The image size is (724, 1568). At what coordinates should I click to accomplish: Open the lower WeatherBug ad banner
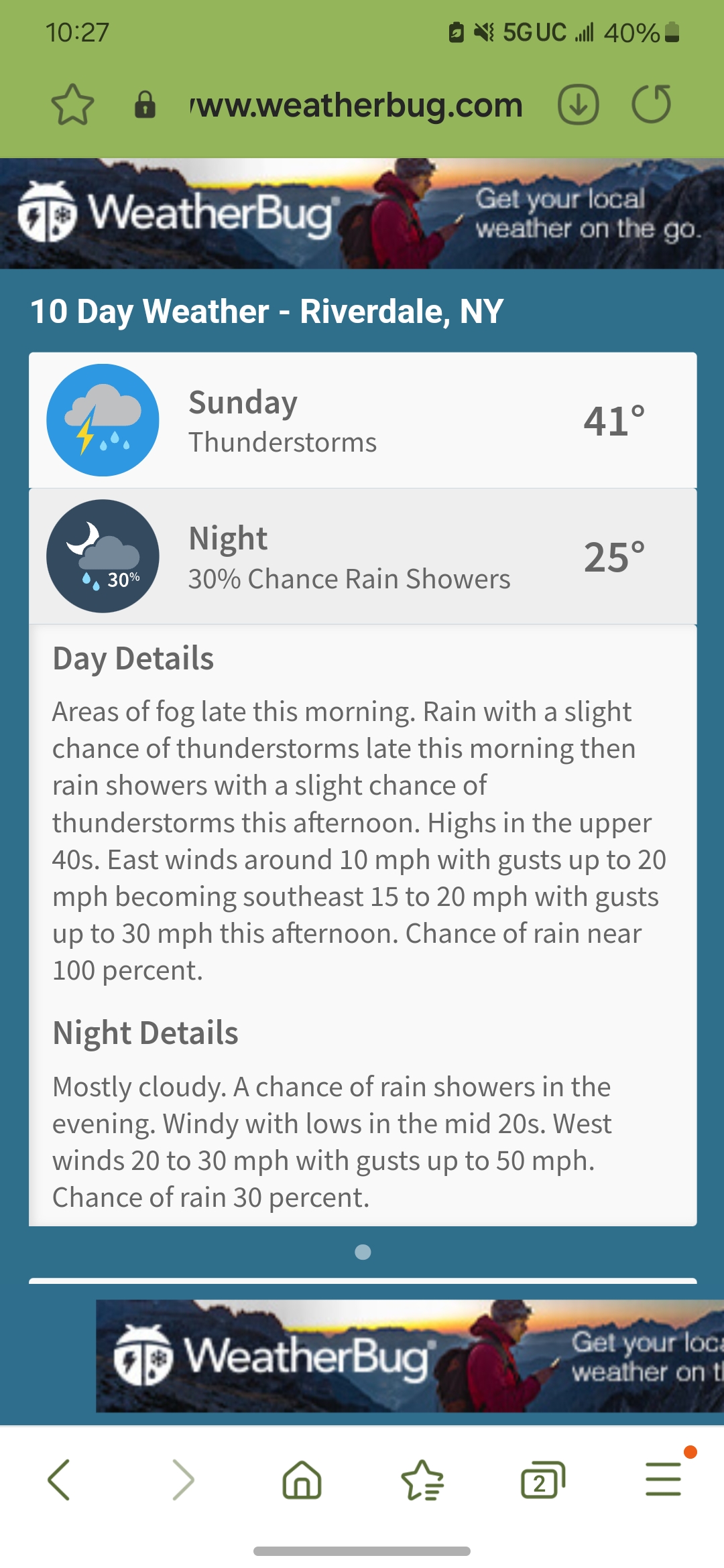pos(410,1356)
